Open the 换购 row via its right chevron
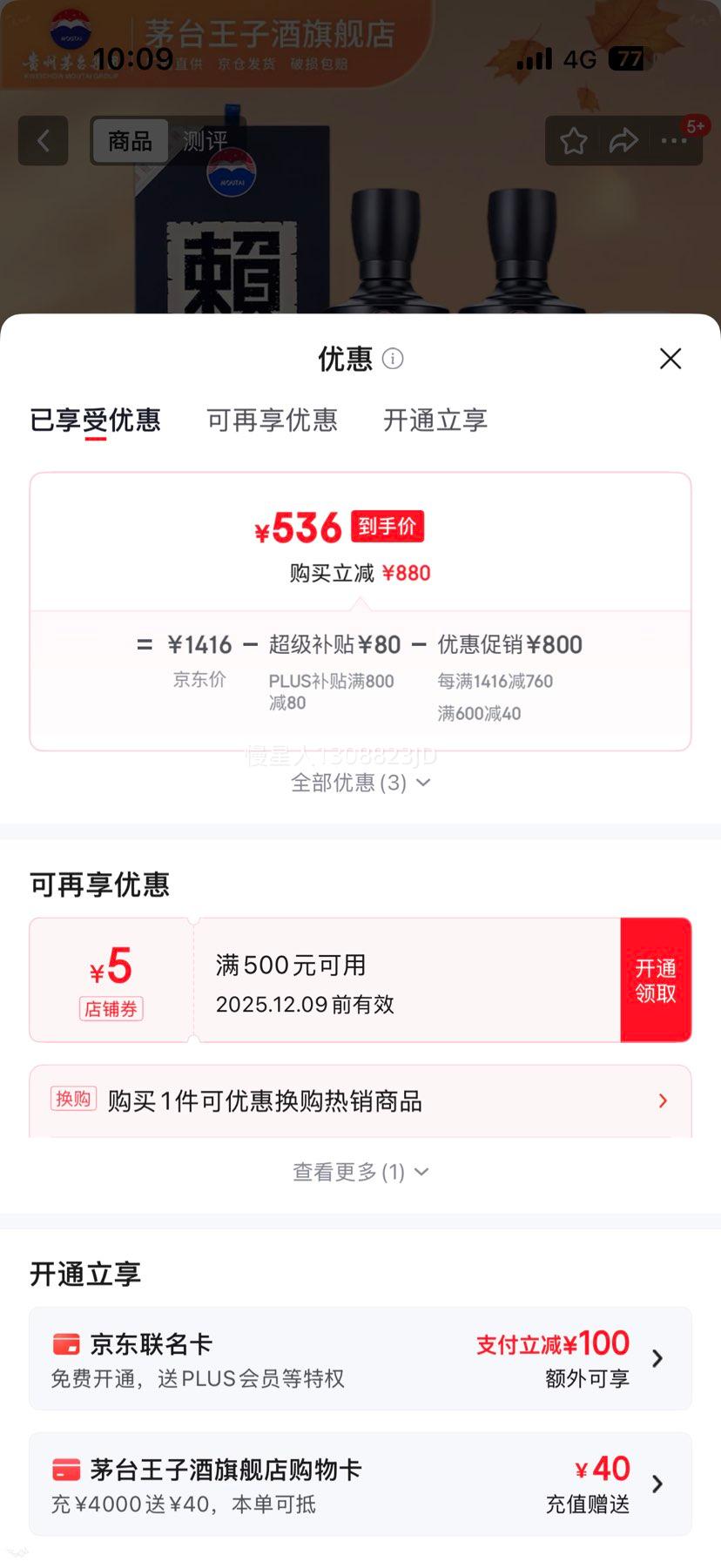 (x=662, y=1100)
